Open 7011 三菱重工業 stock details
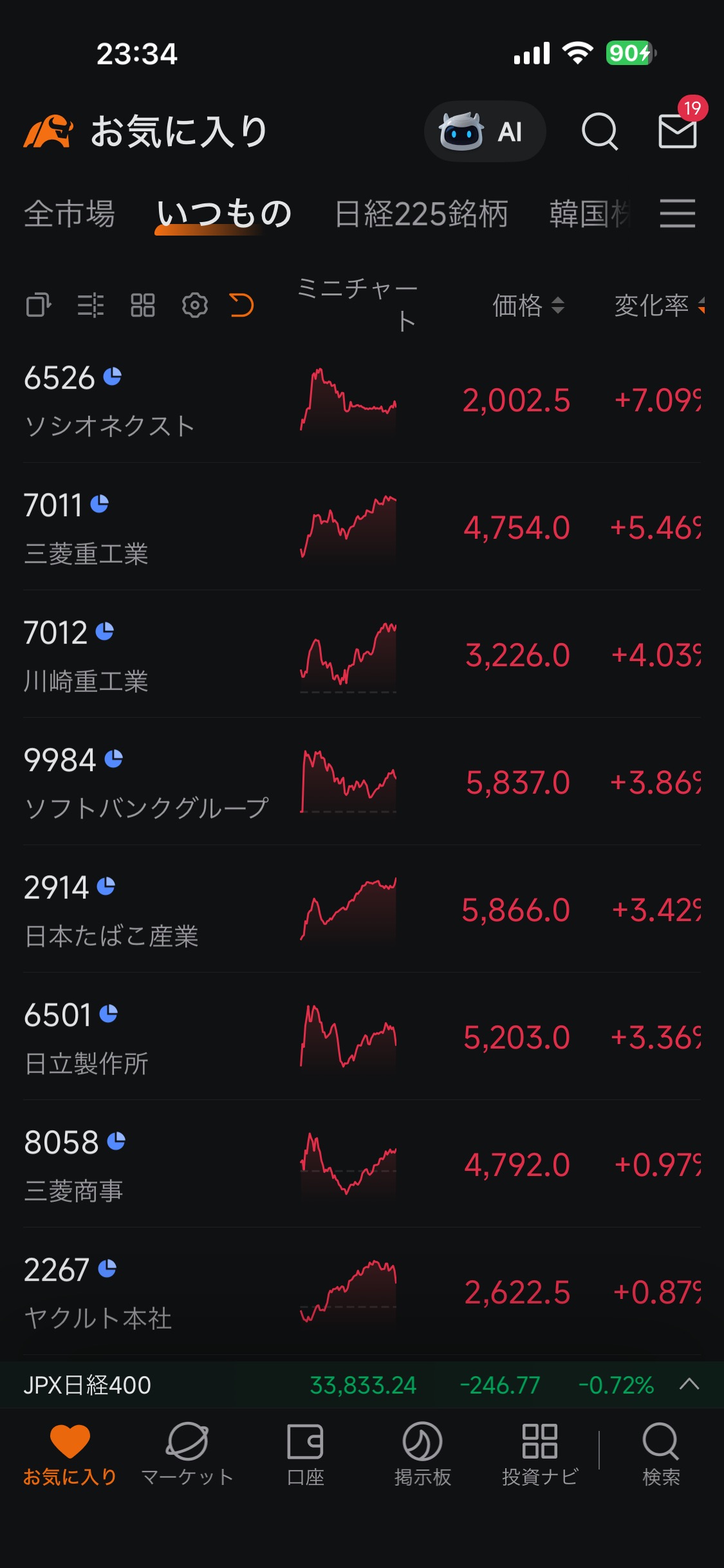This screenshot has width=724, height=1568. tap(362, 527)
